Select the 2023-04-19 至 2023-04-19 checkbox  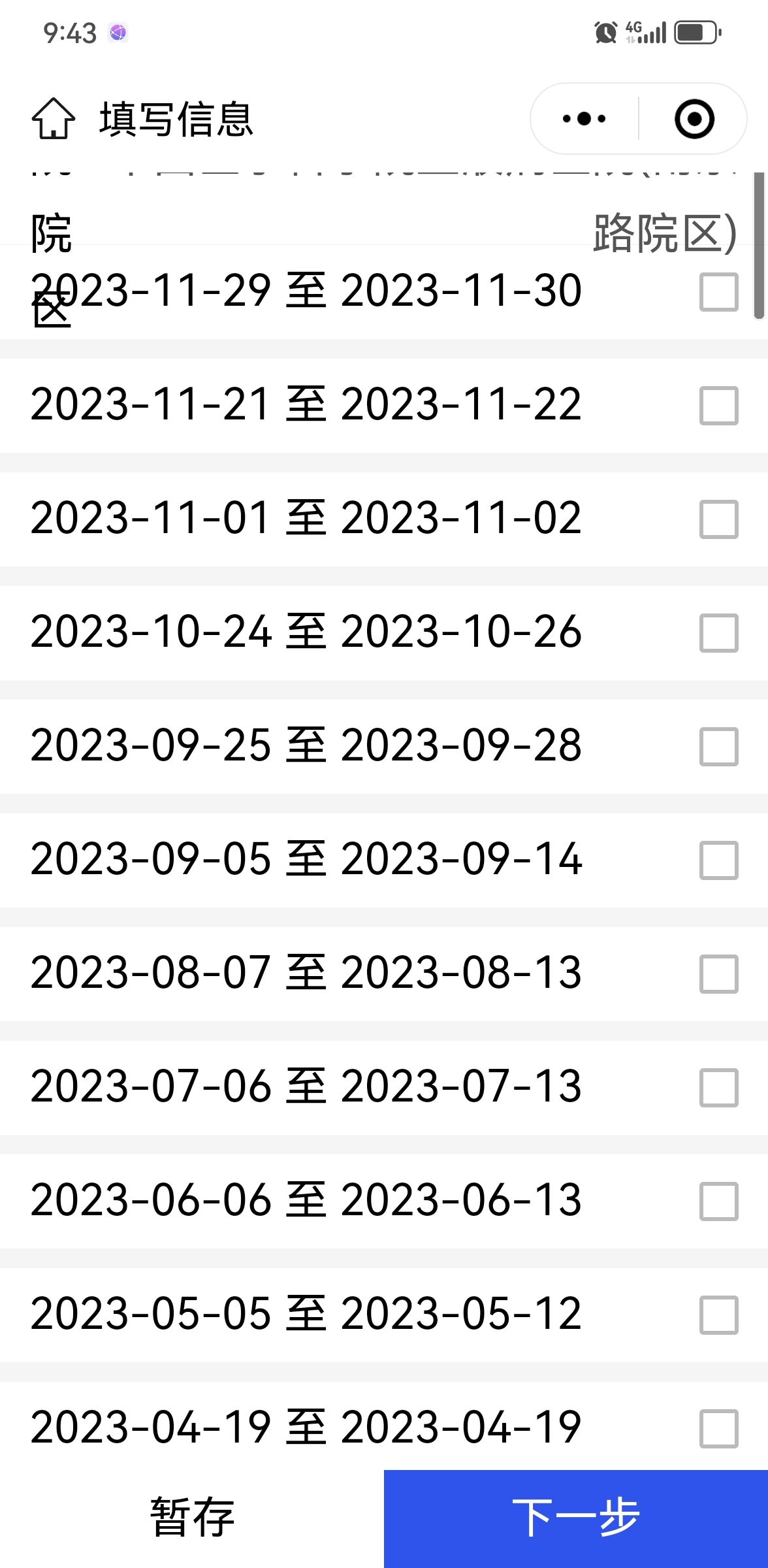[x=718, y=1428]
